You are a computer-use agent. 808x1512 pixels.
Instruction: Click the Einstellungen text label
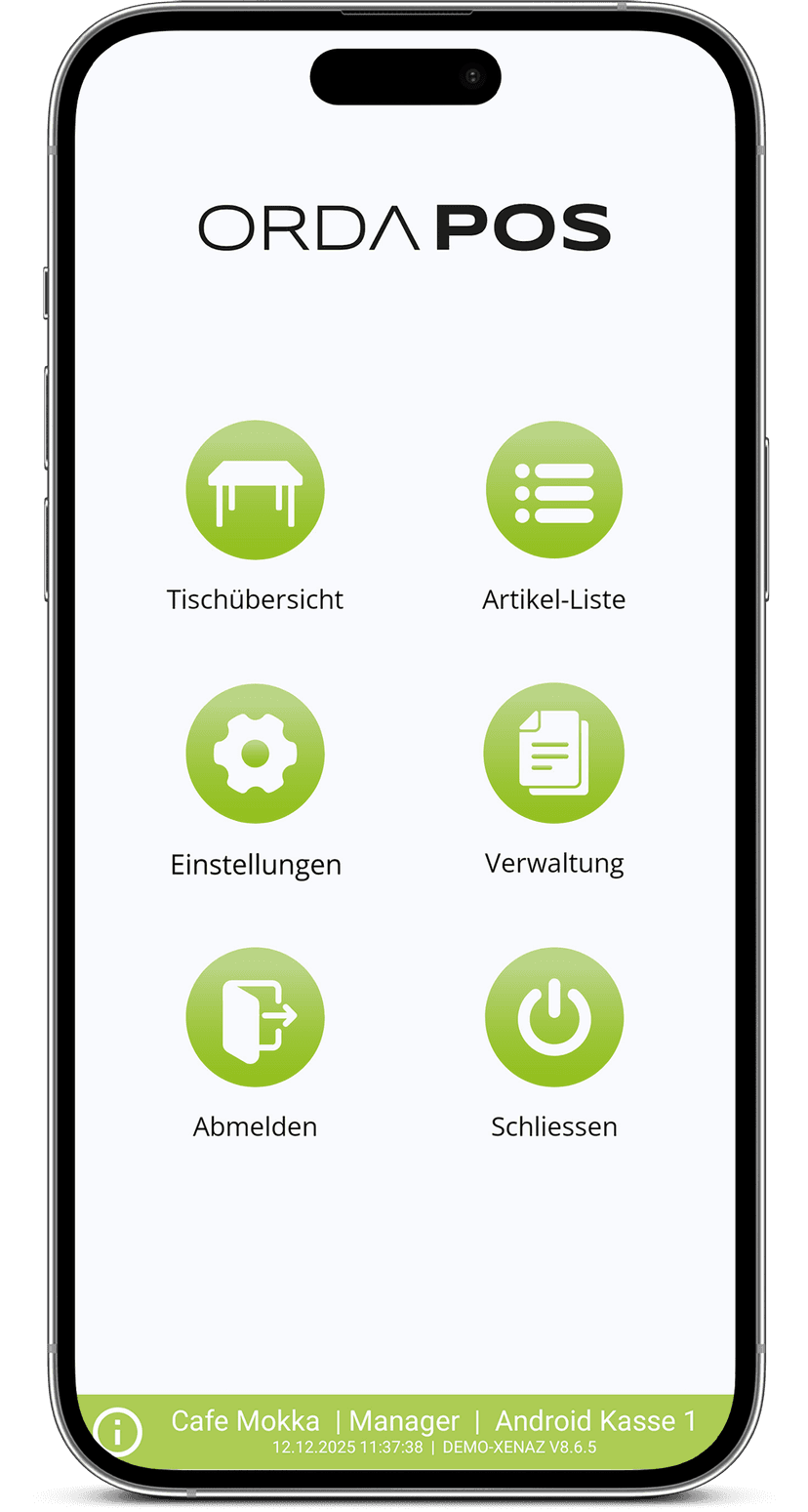255,864
